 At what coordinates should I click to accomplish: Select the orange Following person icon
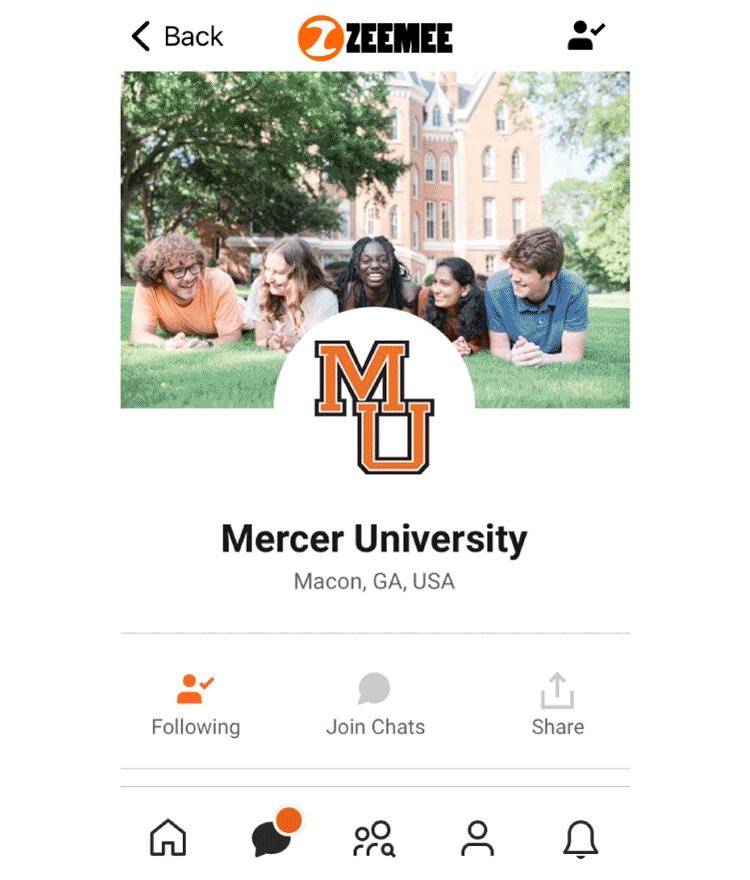[193, 687]
